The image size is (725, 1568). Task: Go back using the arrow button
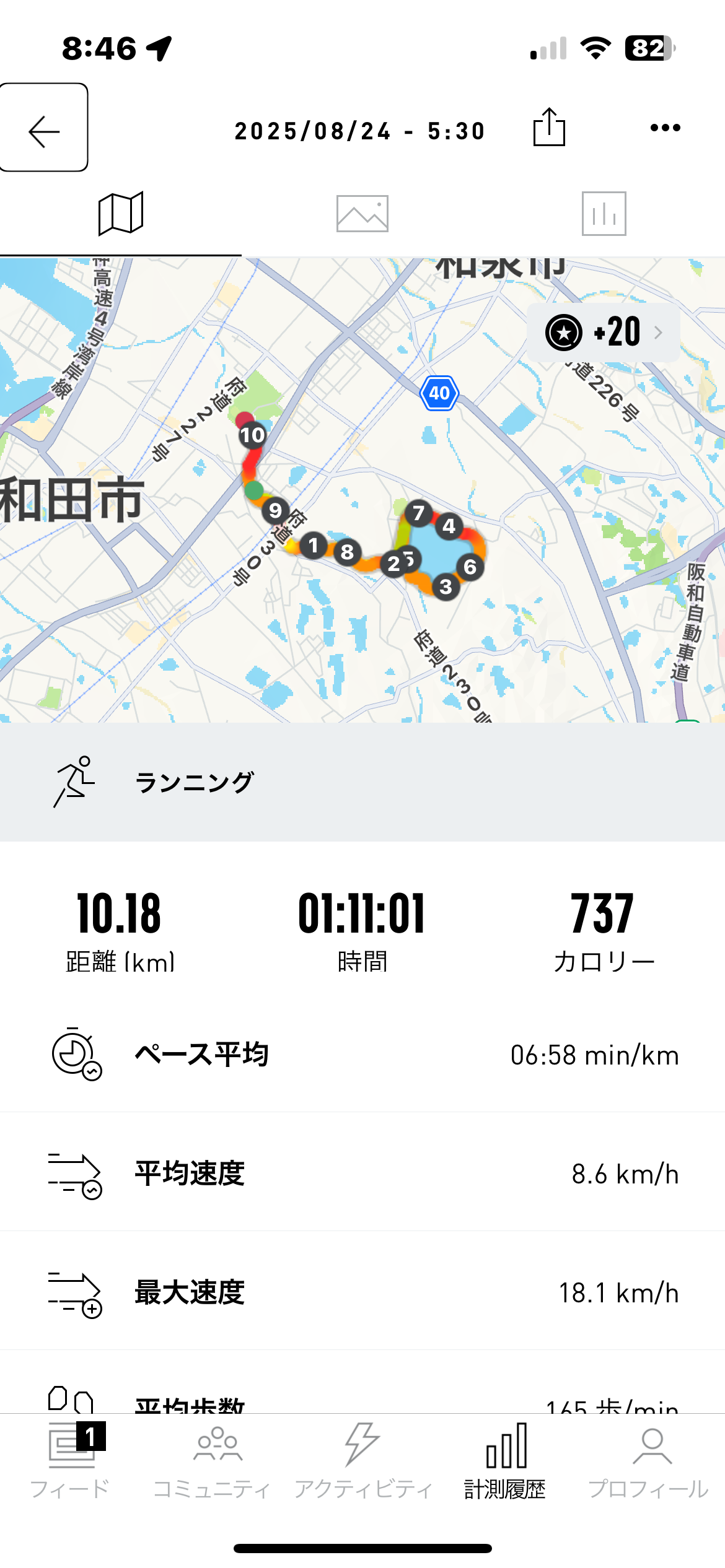click(x=43, y=128)
